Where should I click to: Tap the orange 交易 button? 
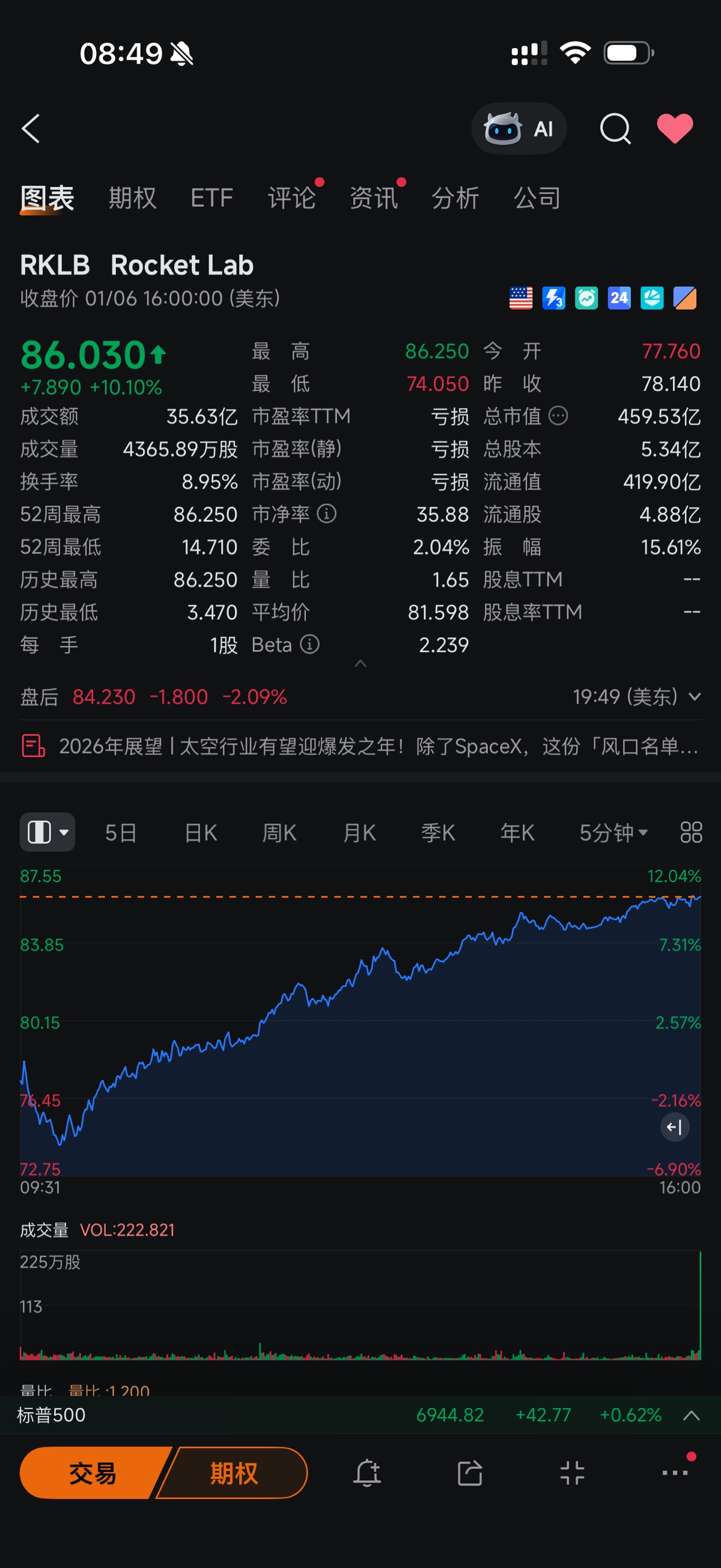tap(93, 1474)
